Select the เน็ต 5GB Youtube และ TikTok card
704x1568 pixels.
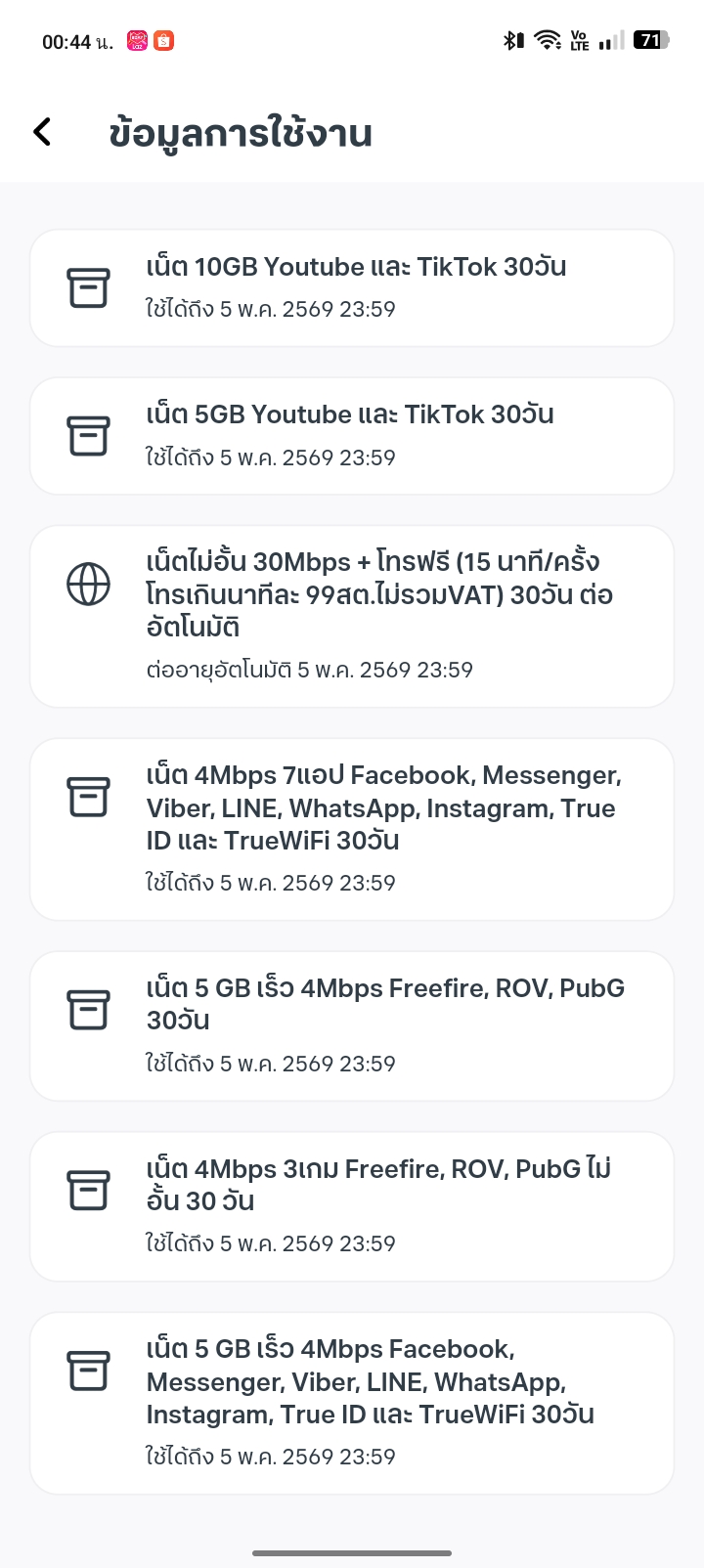coord(352,435)
